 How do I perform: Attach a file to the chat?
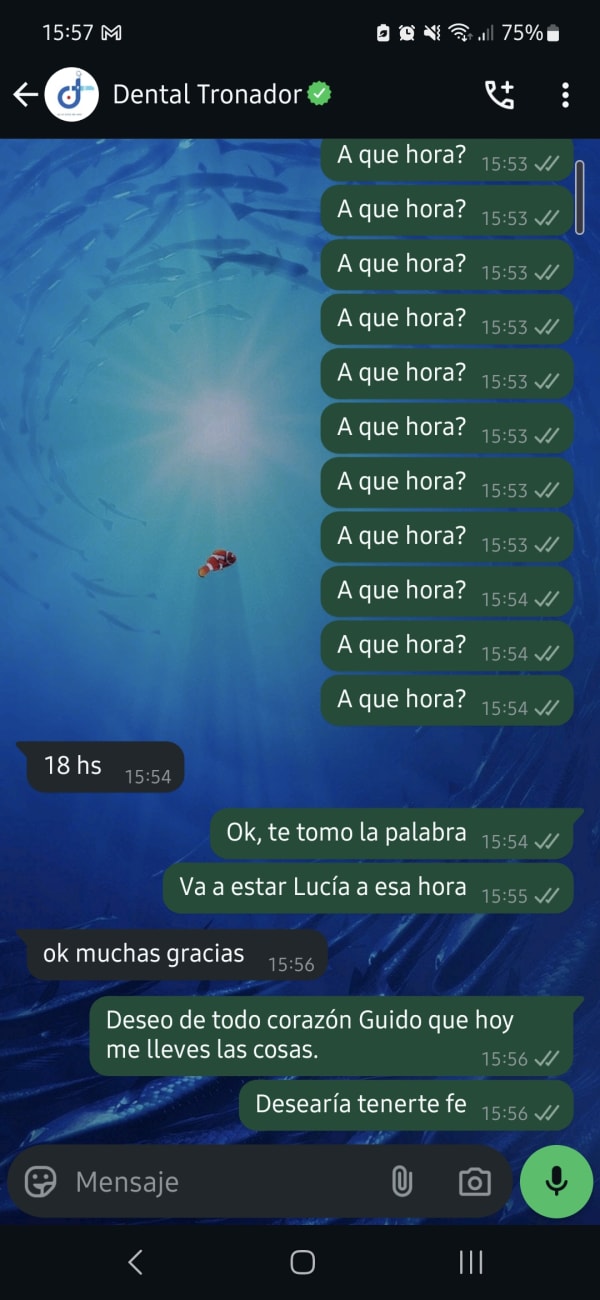pyautogui.click(x=401, y=1182)
